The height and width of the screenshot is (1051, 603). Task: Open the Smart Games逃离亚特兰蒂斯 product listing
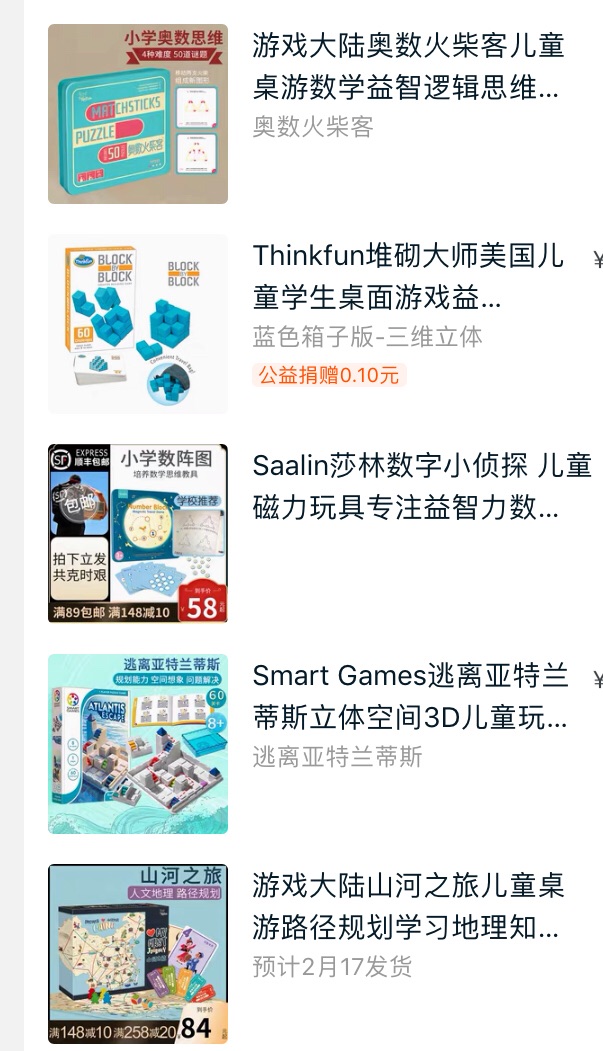pyautogui.click(x=410, y=696)
